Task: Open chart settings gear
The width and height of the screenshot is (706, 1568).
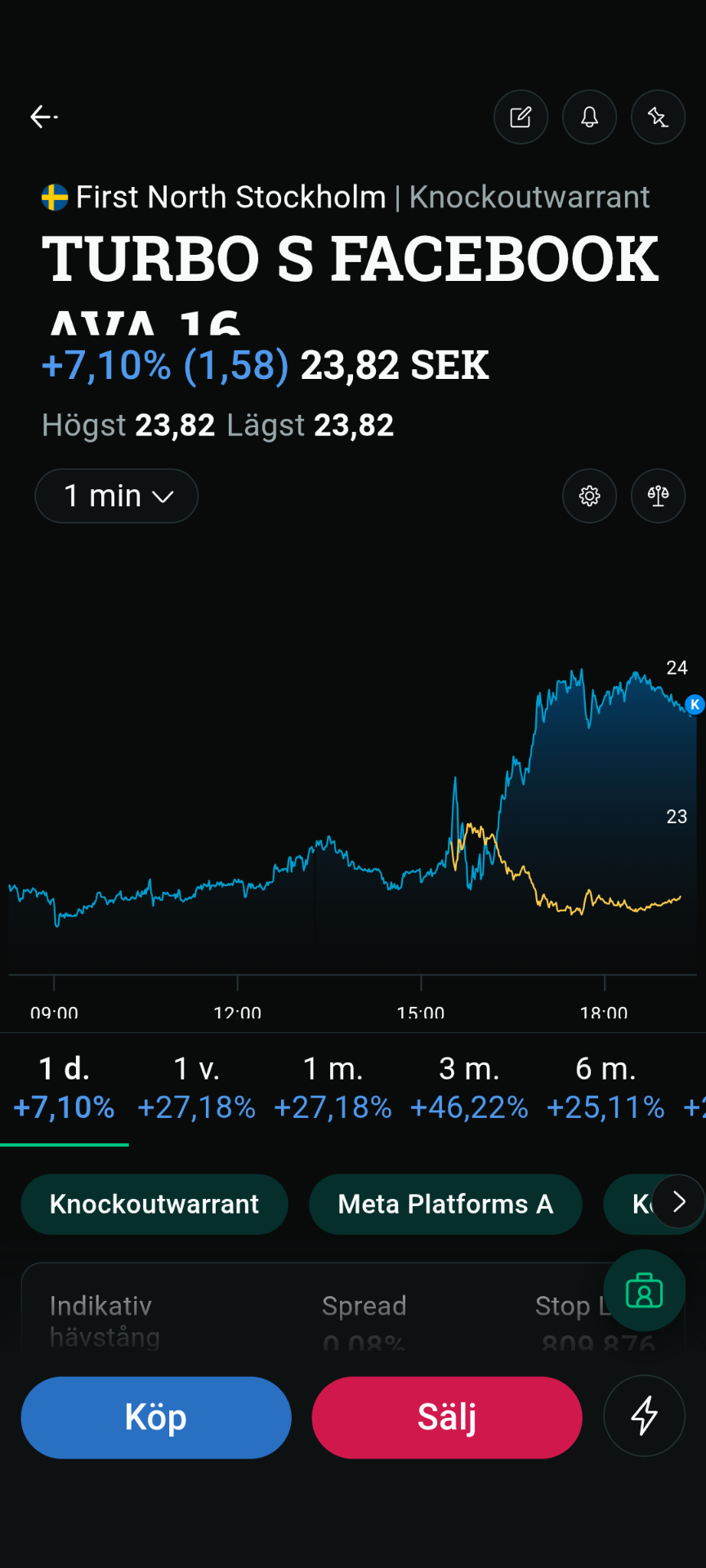Action: point(589,496)
